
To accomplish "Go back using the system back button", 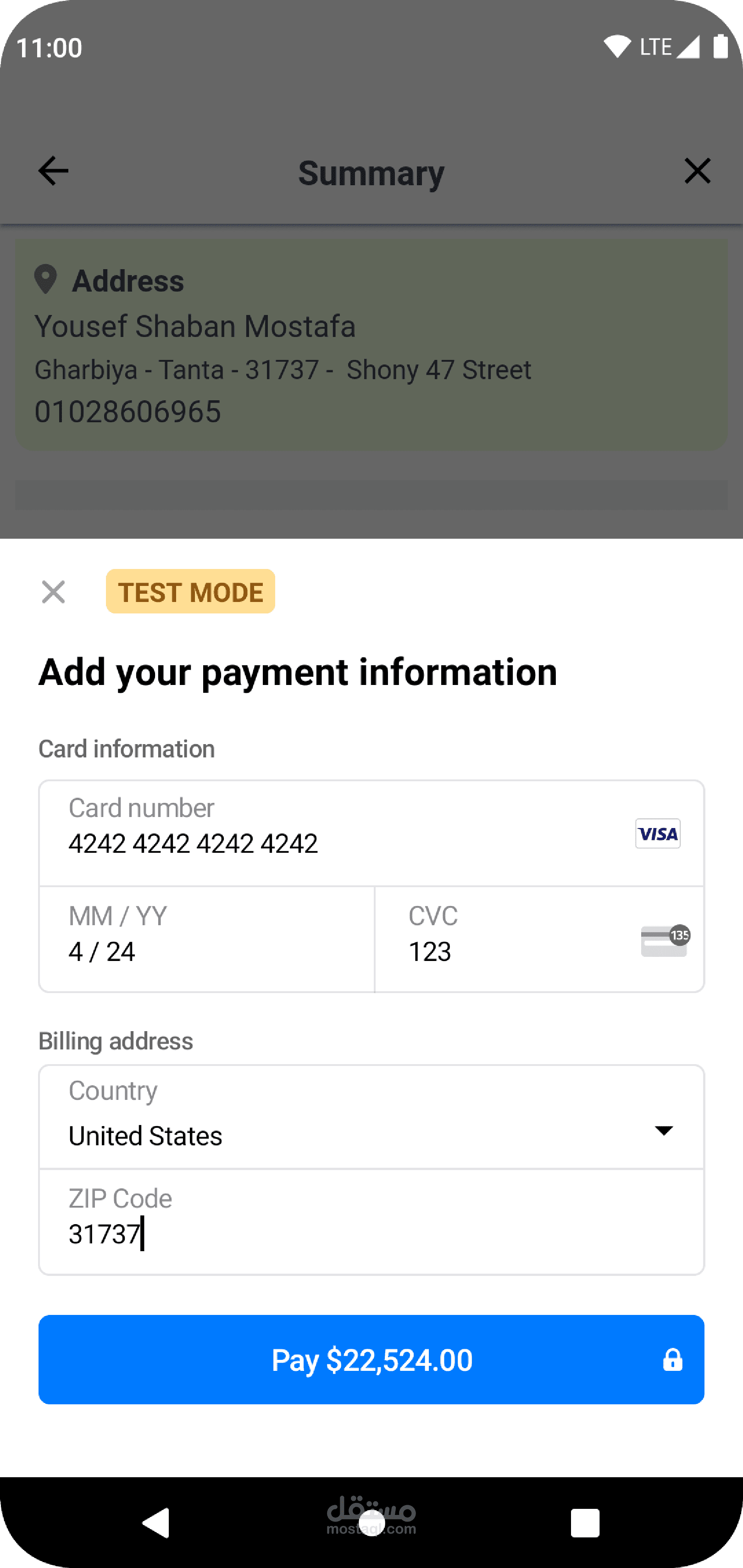I will point(156,1524).
